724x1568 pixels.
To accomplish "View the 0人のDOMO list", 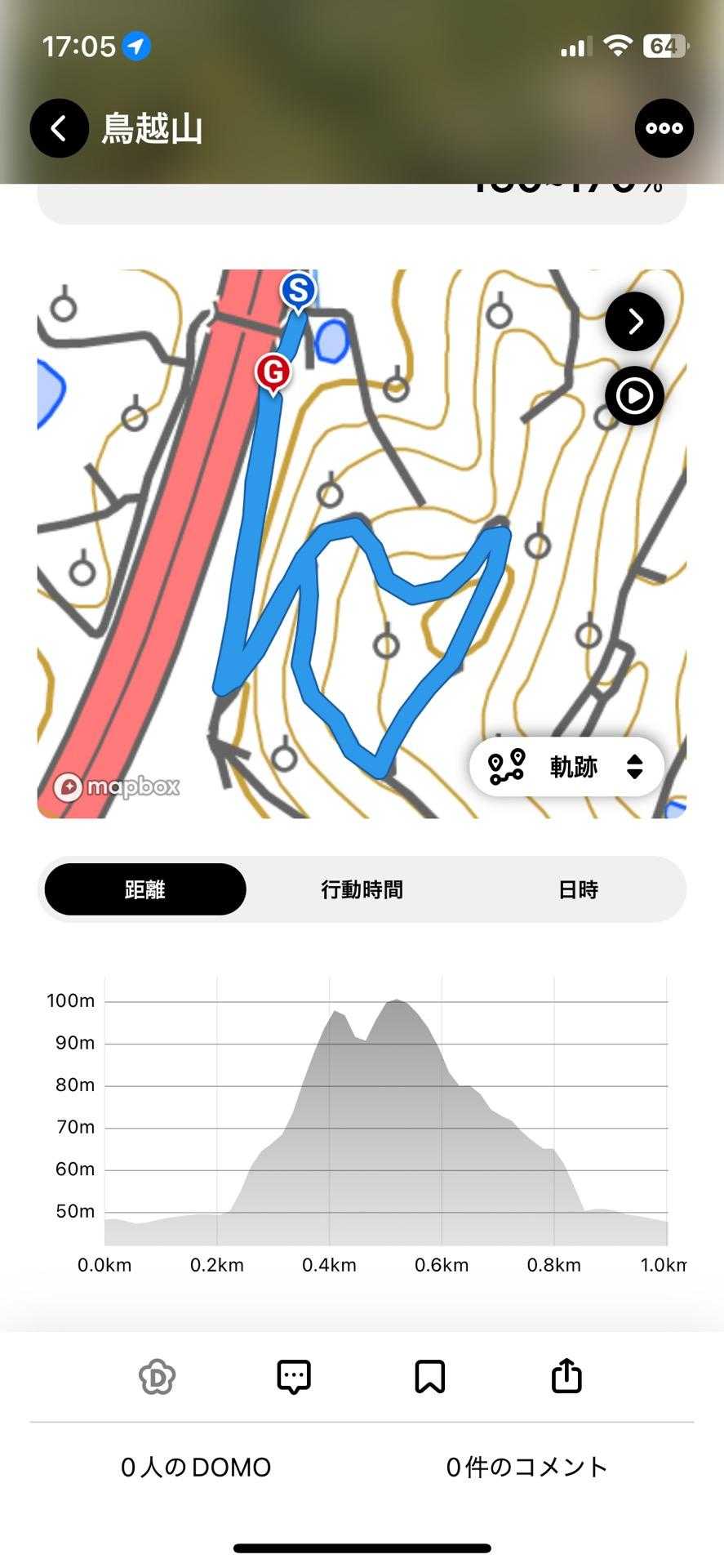I will [x=196, y=1468].
